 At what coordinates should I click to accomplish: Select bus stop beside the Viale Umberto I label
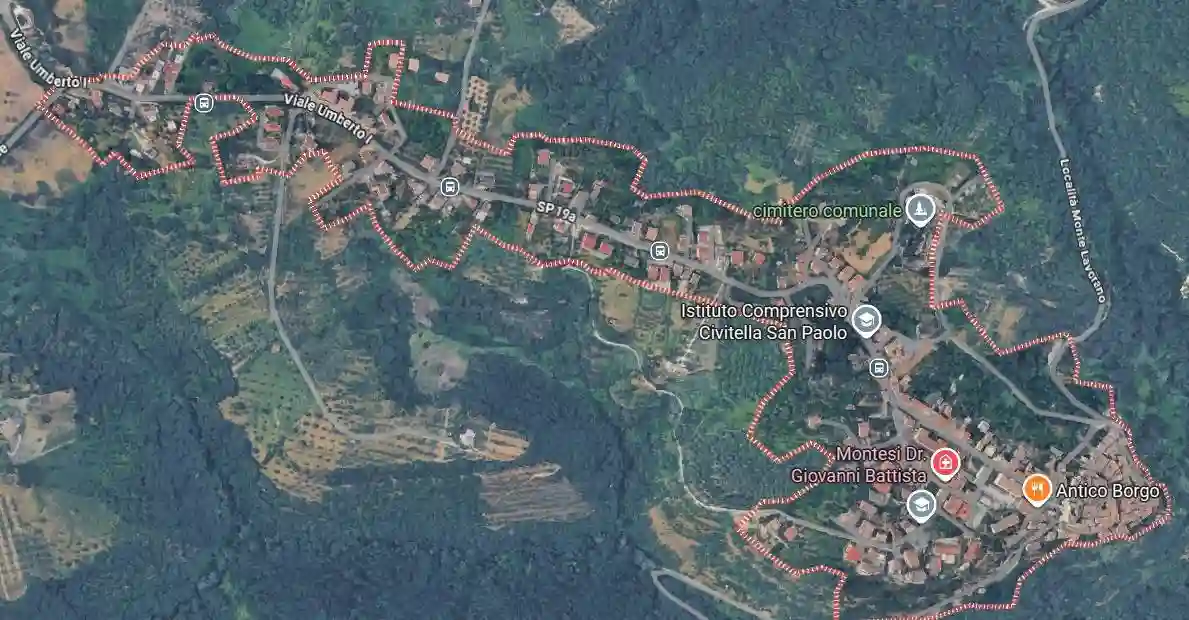(204, 103)
